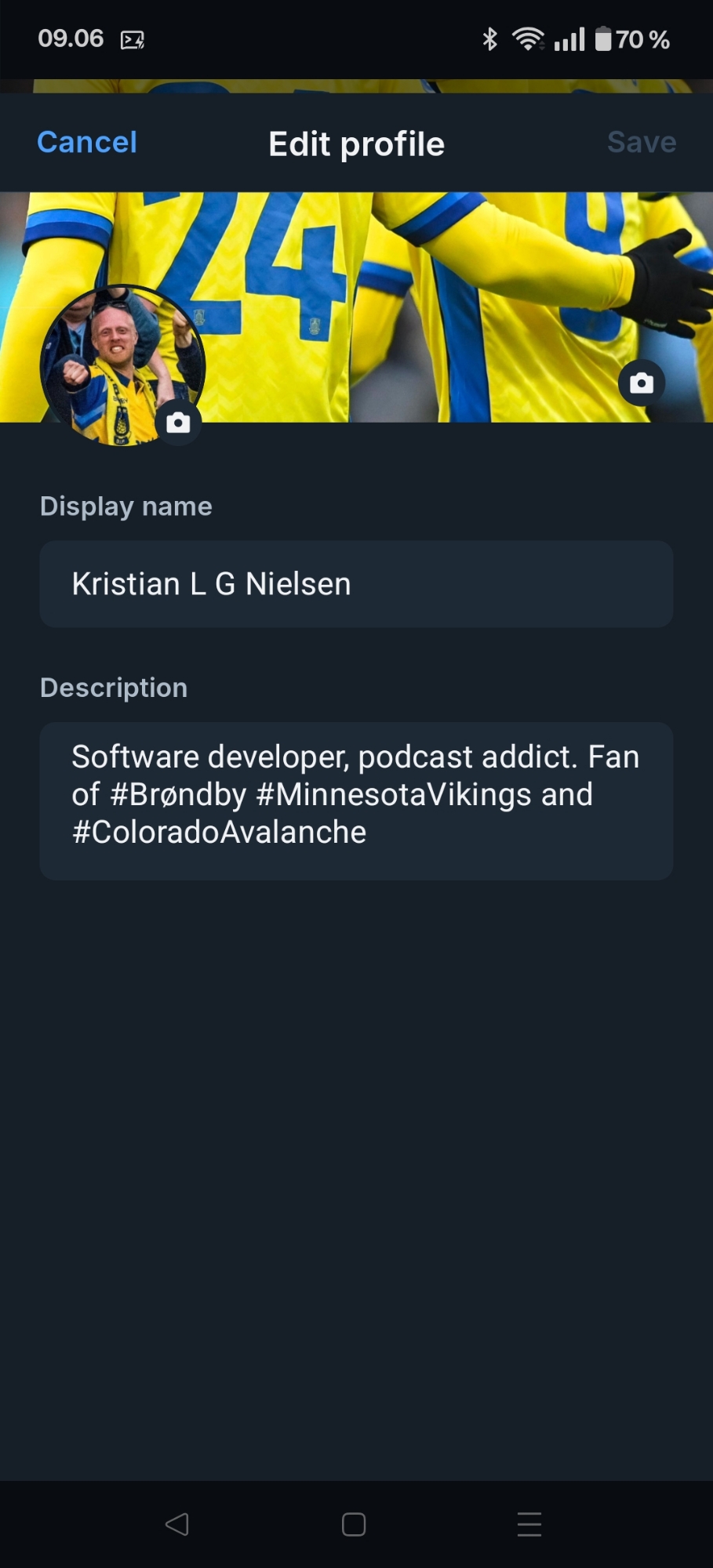Go back with system back button
The width and height of the screenshot is (713, 1568).
[x=177, y=1524]
